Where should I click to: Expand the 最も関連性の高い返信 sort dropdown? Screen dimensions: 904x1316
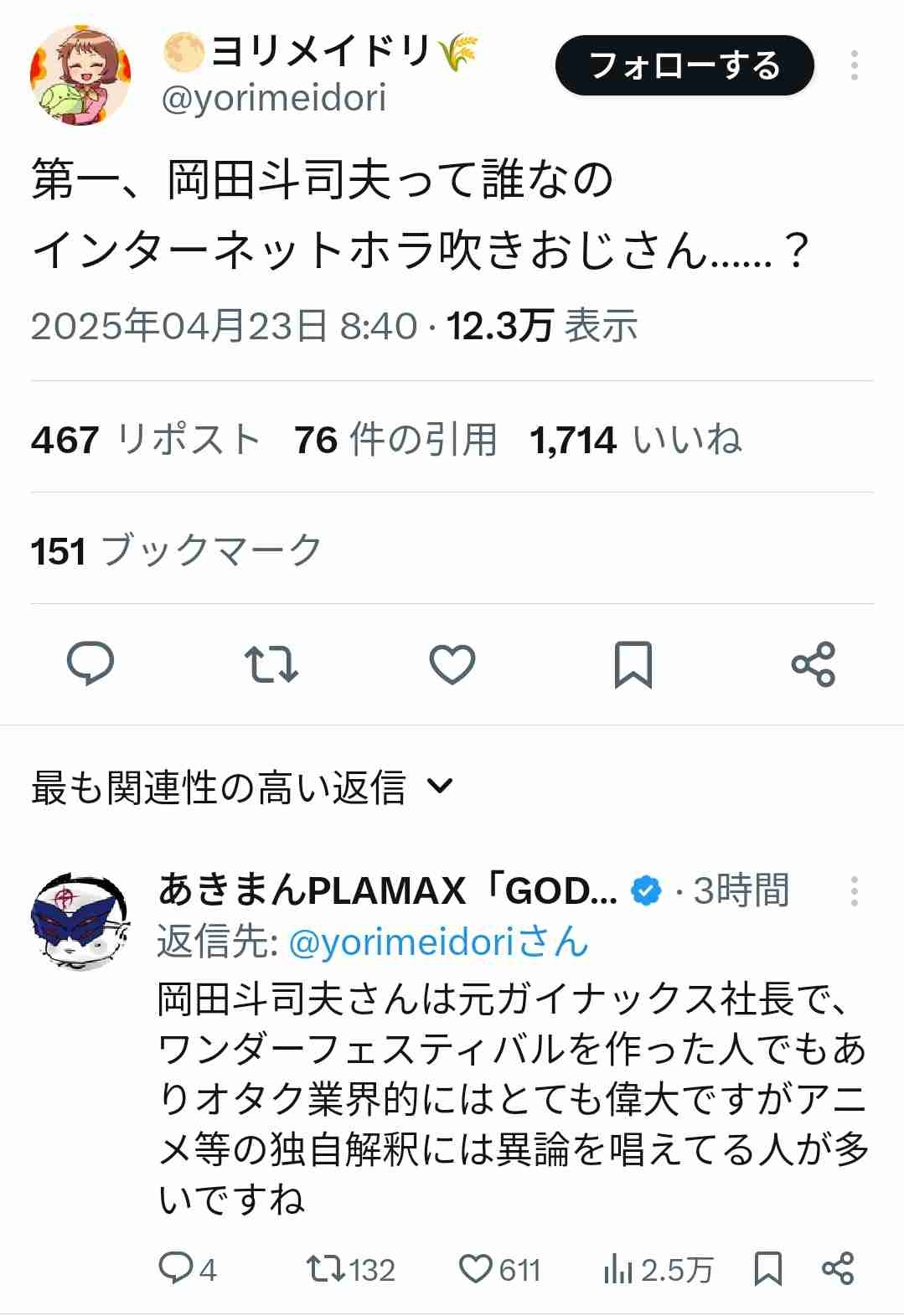[243, 787]
